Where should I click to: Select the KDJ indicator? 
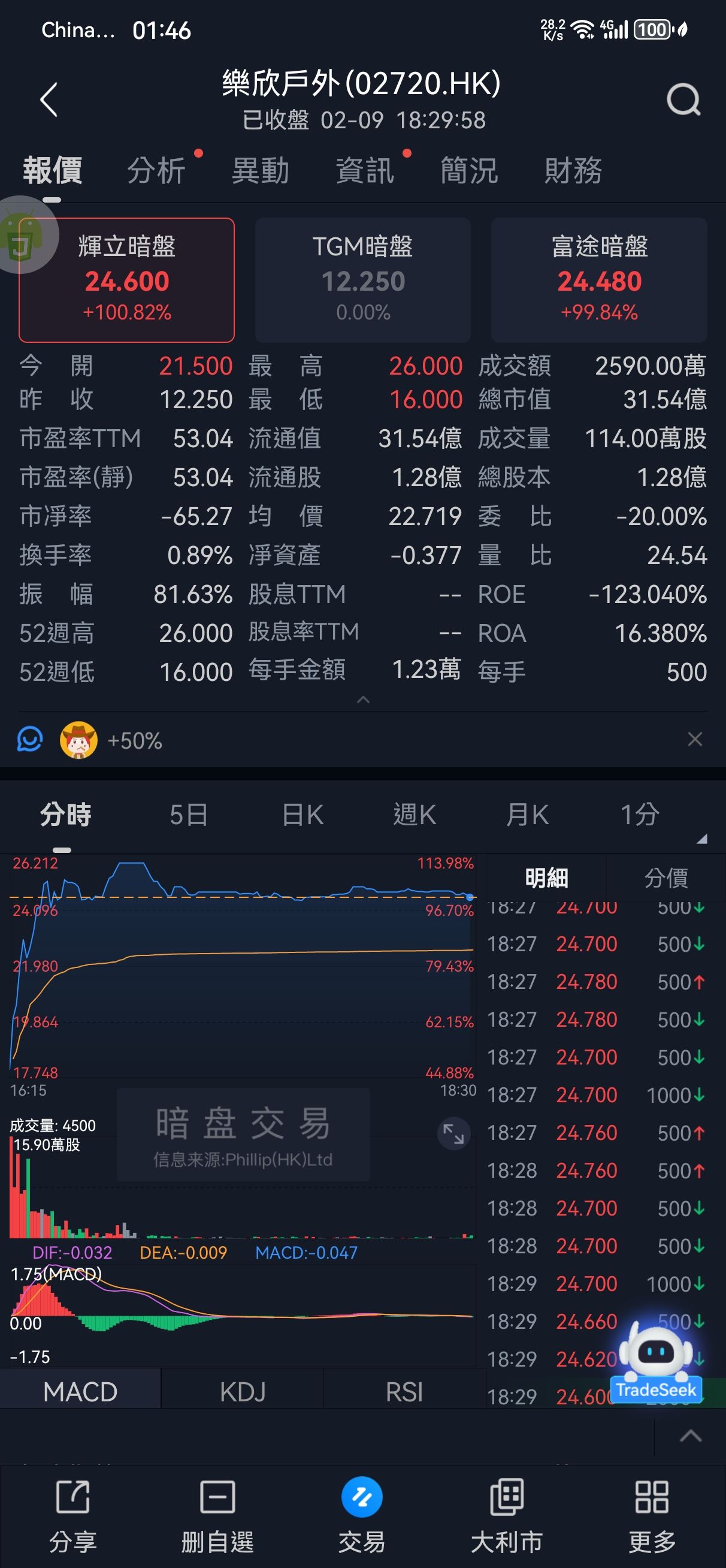[242, 1392]
